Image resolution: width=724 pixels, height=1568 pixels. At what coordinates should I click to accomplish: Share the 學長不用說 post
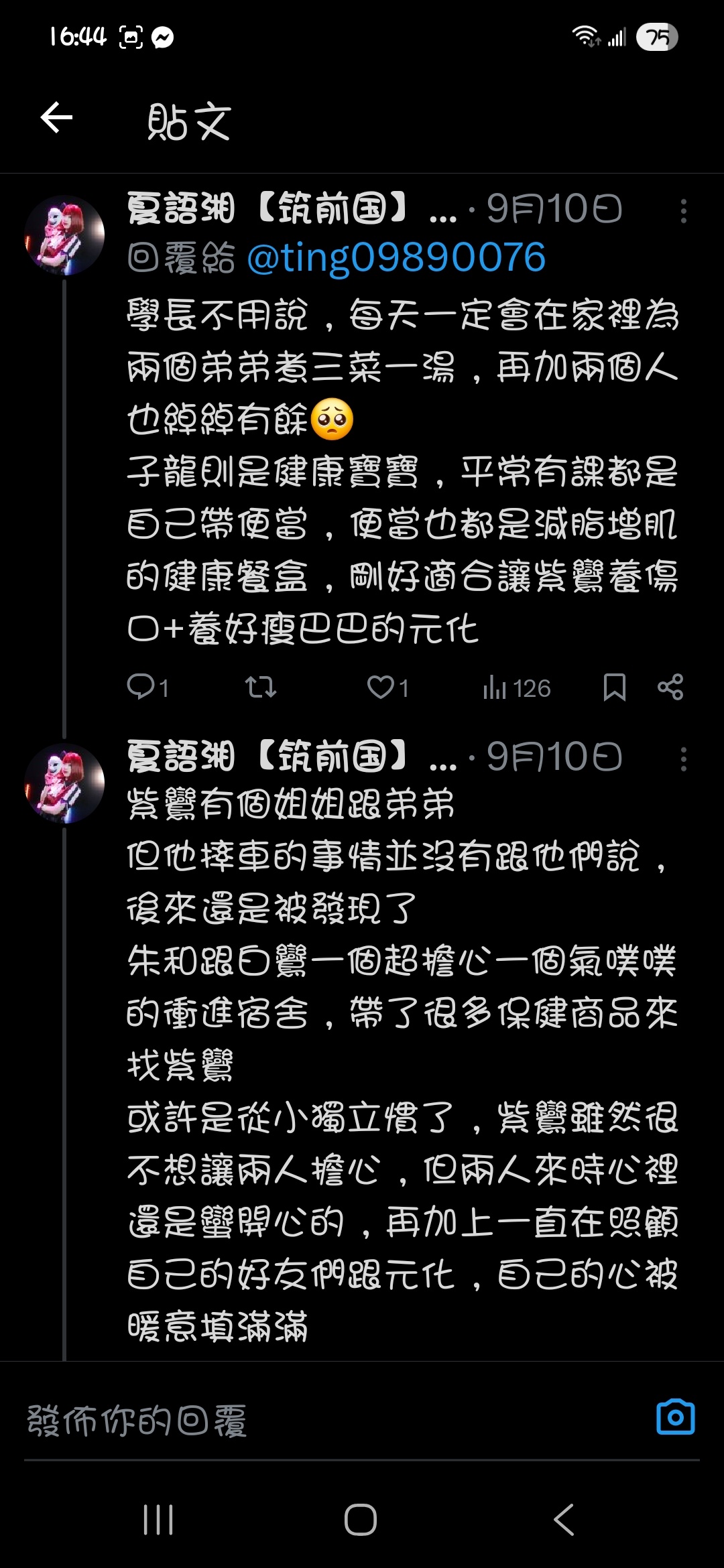click(670, 688)
